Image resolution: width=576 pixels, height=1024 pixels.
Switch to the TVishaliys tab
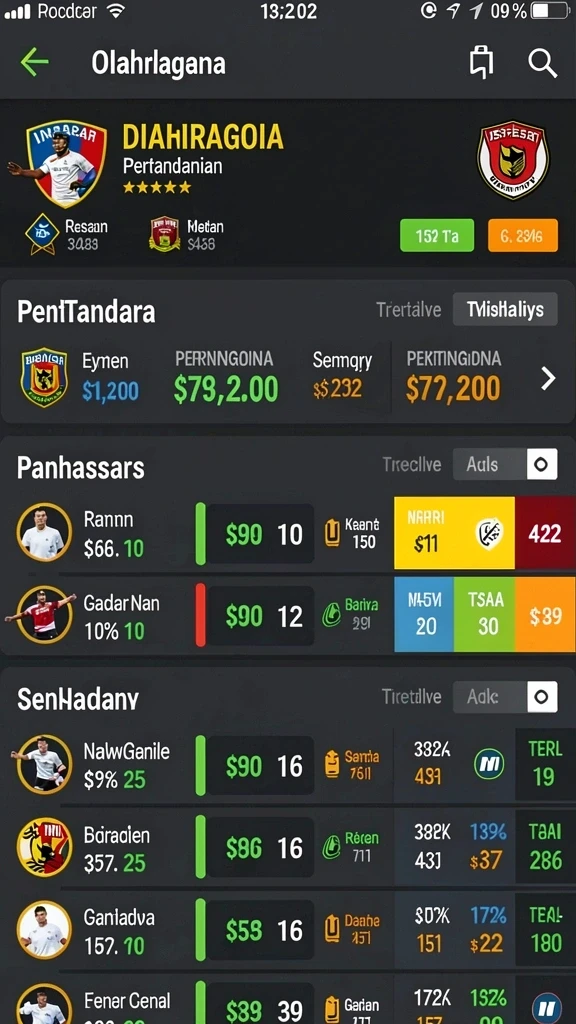coord(505,310)
